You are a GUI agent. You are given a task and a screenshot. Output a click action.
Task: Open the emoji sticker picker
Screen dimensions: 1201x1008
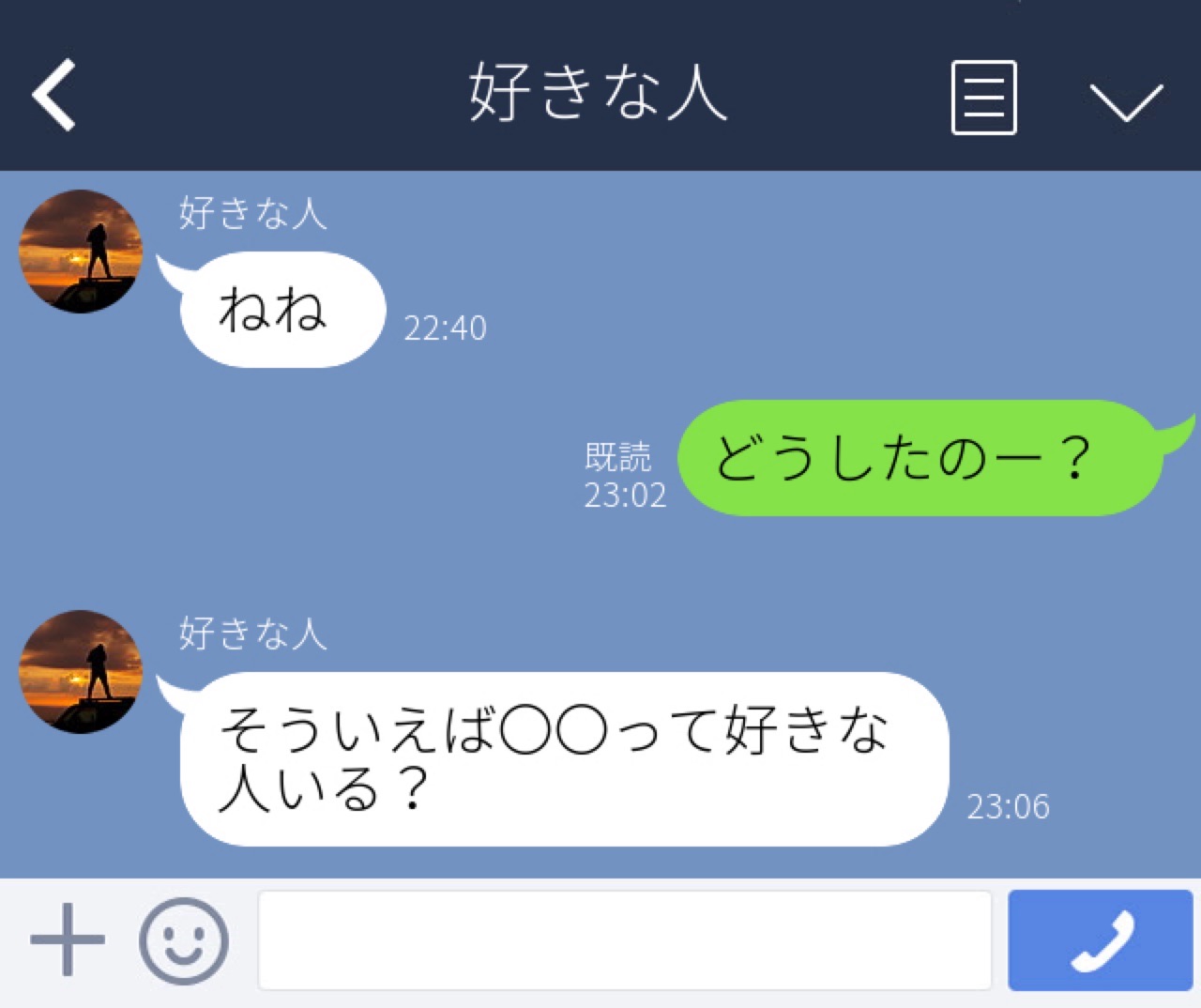[184, 940]
